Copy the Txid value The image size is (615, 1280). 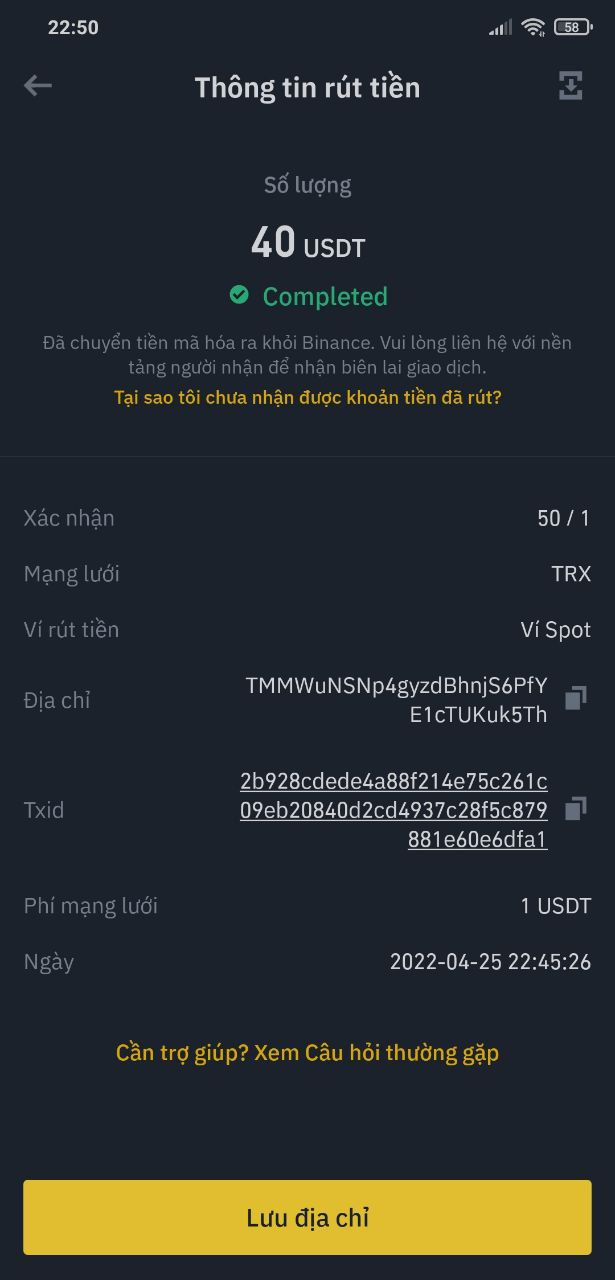coord(575,809)
